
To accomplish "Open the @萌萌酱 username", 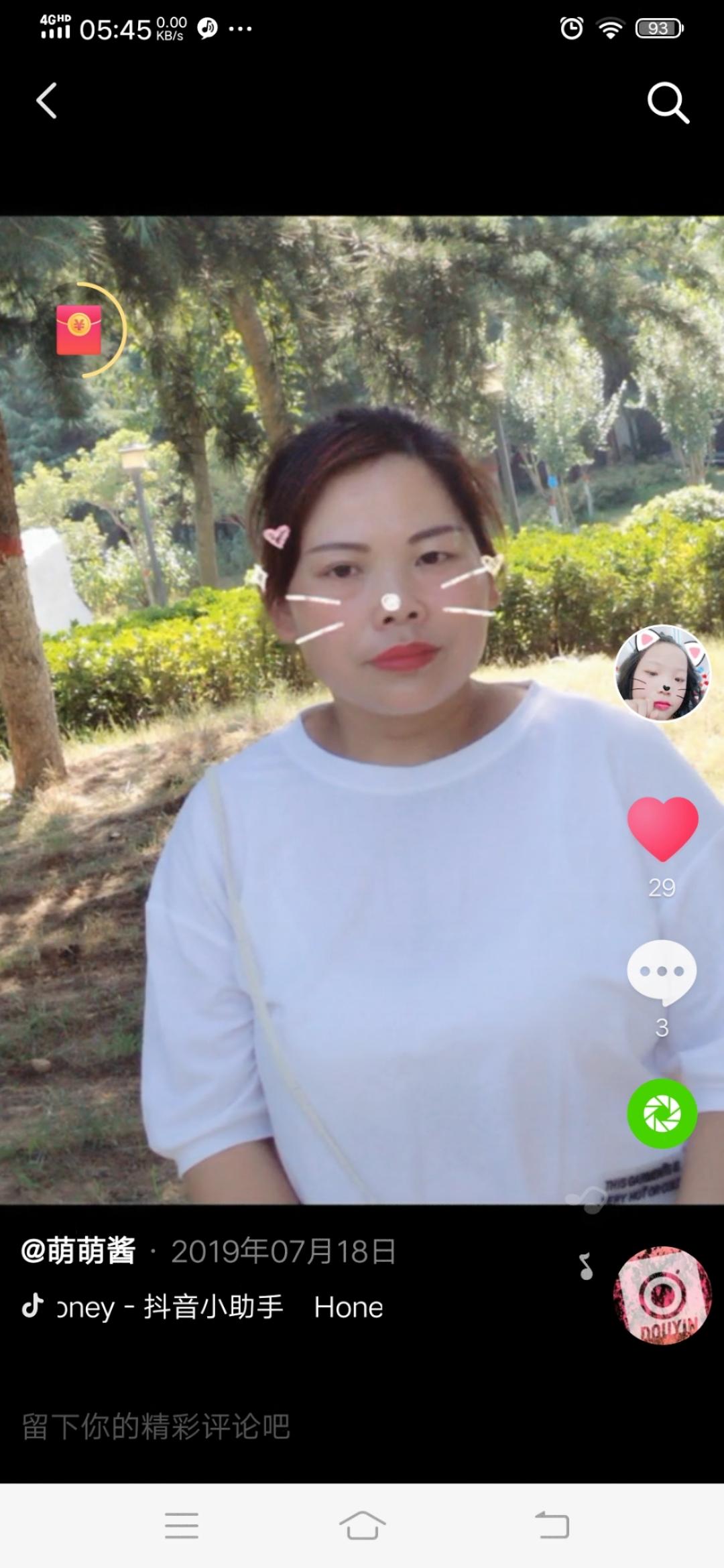I will [x=78, y=1251].
